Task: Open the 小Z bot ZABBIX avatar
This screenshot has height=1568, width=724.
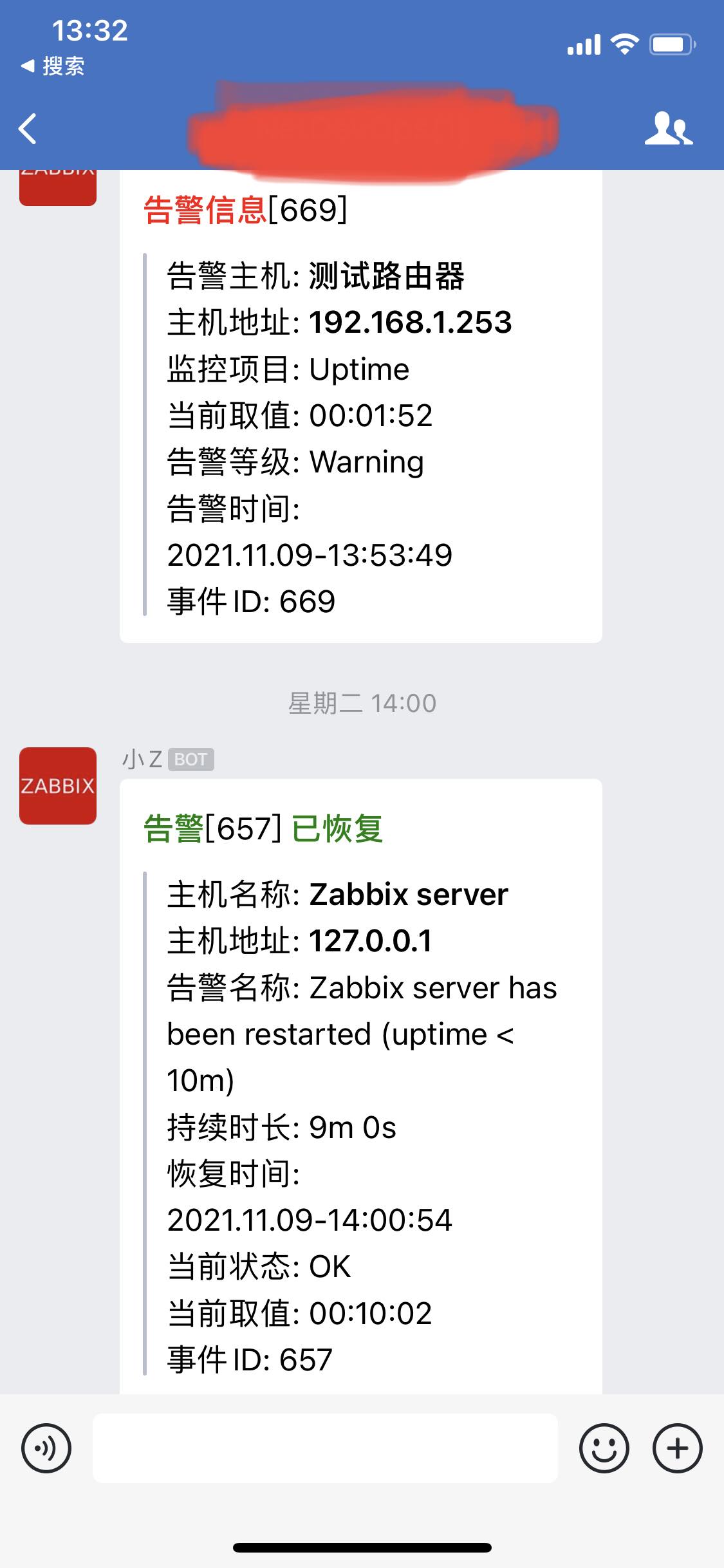Action: pos(58,785)
